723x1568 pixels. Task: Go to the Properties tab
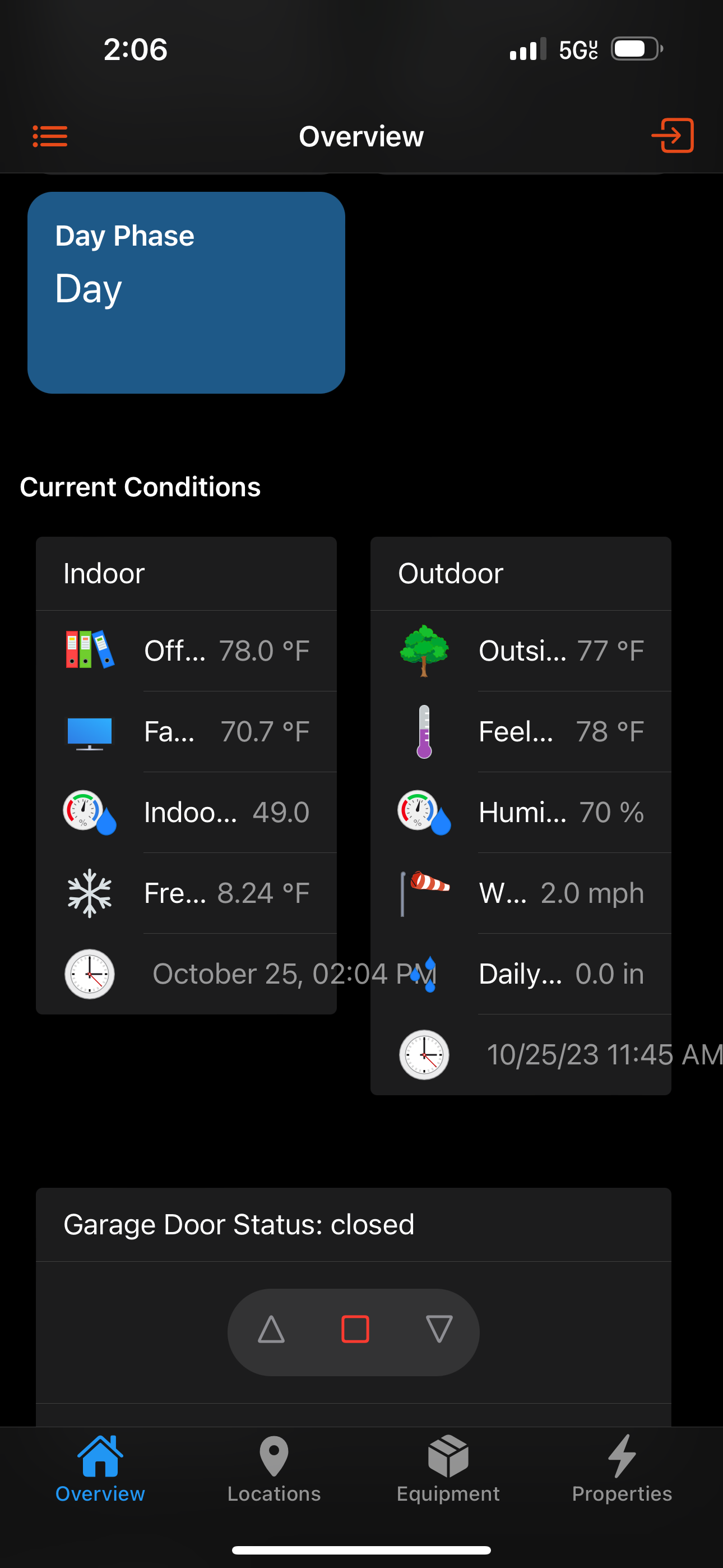[622, 1469]
